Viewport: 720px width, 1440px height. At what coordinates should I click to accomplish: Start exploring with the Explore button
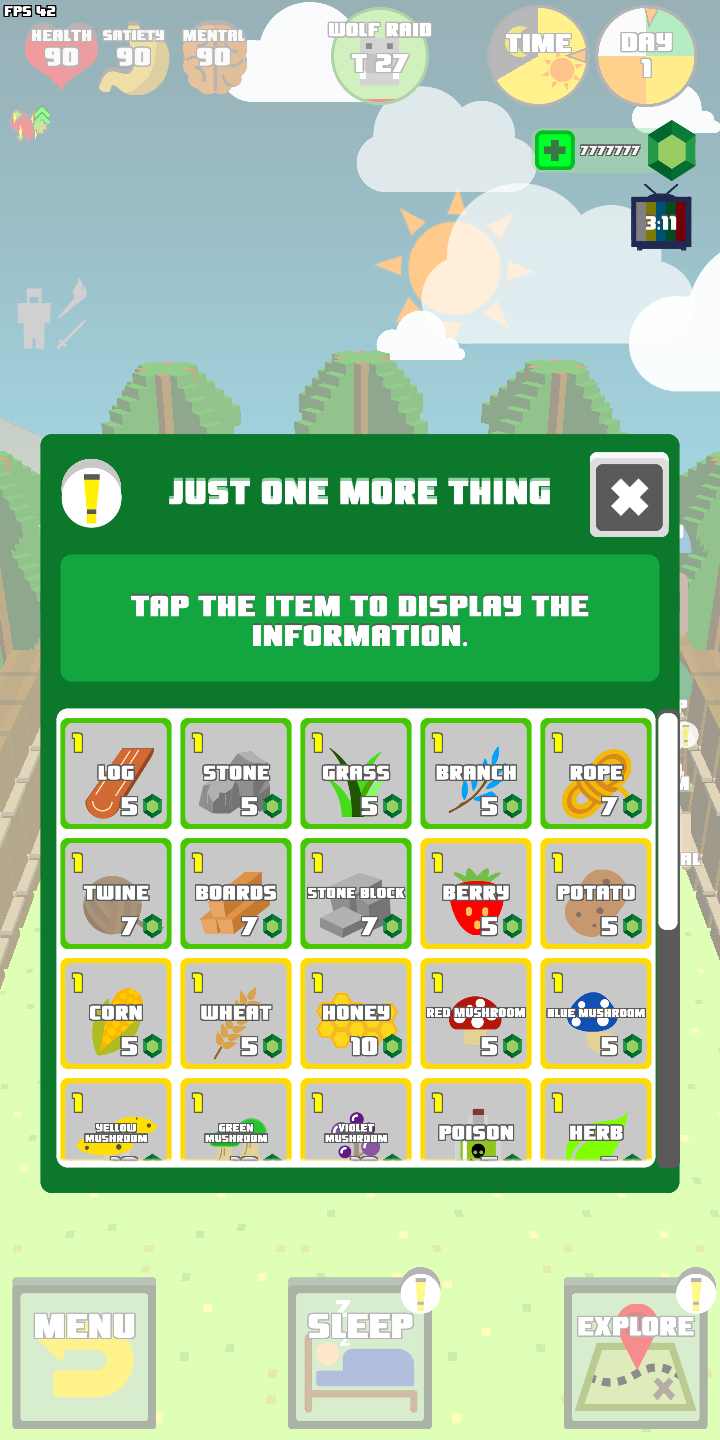[636, 1352]
